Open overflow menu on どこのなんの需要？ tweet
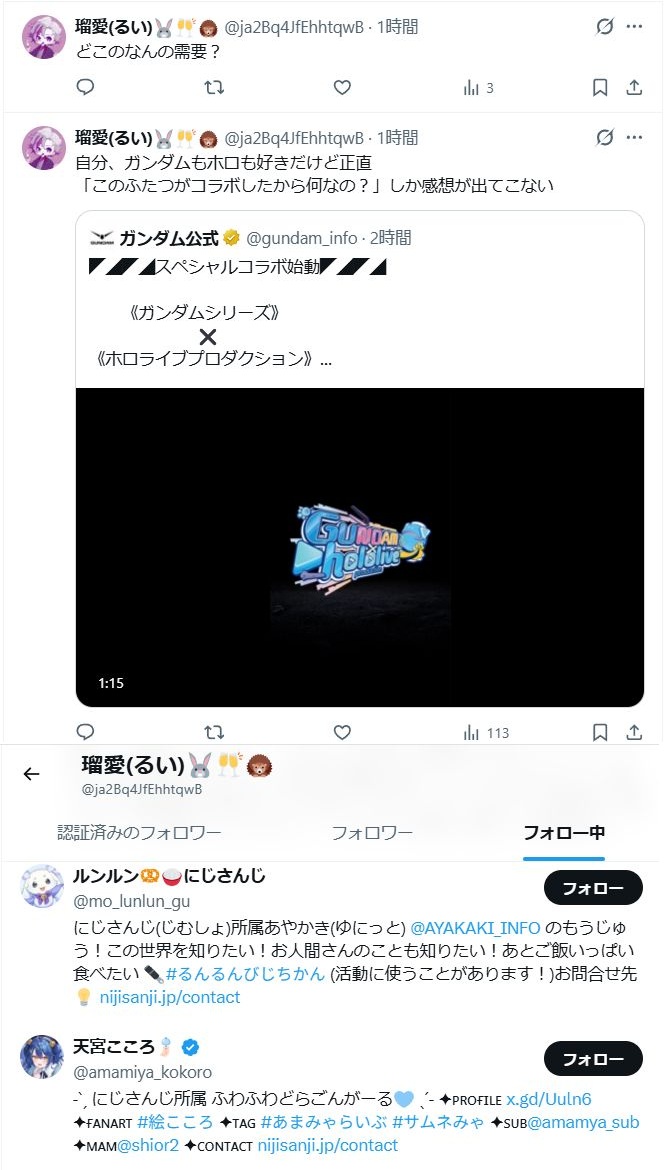This screenshot has width=664, height=1170. pyautogui.click(x=633, y=27)
